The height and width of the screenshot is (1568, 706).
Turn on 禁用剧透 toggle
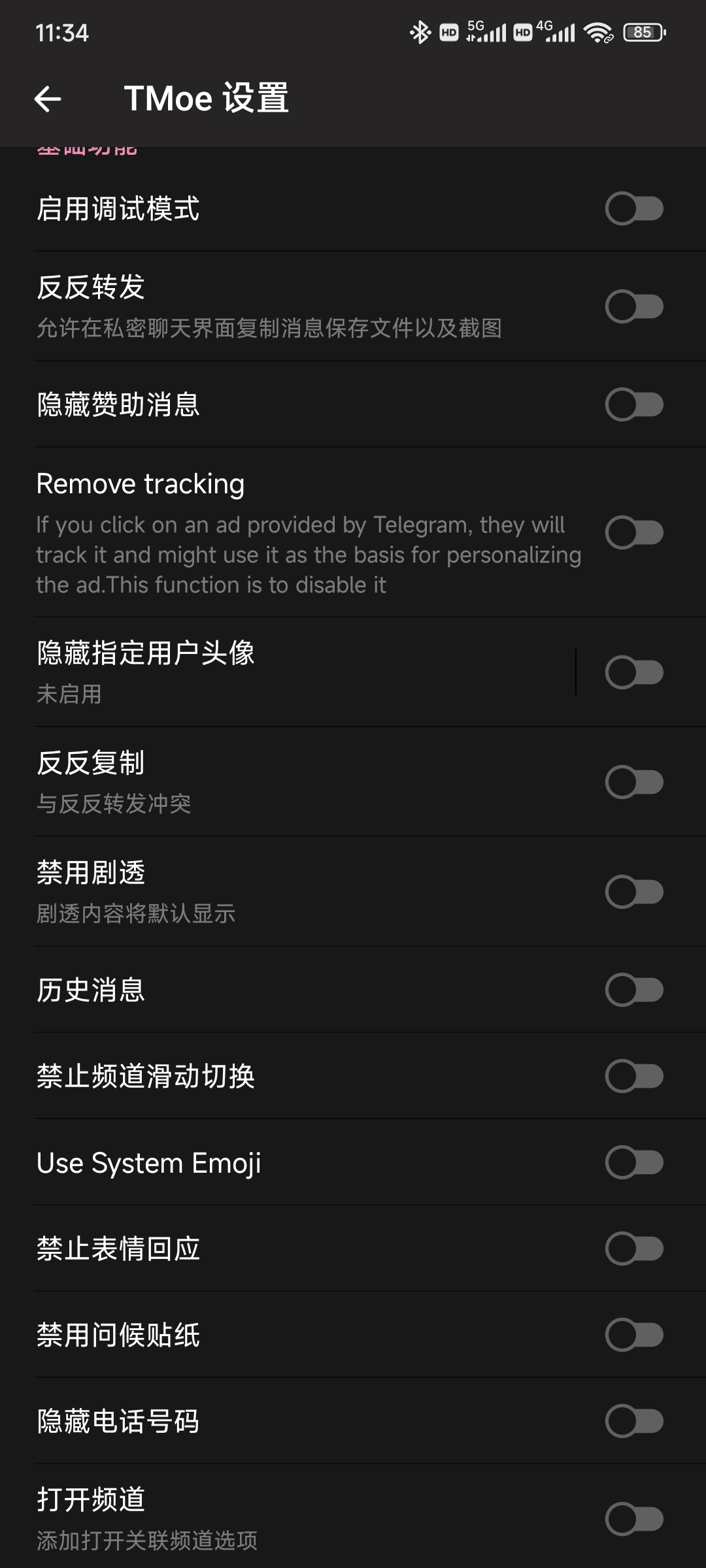(x=634, y=892)
